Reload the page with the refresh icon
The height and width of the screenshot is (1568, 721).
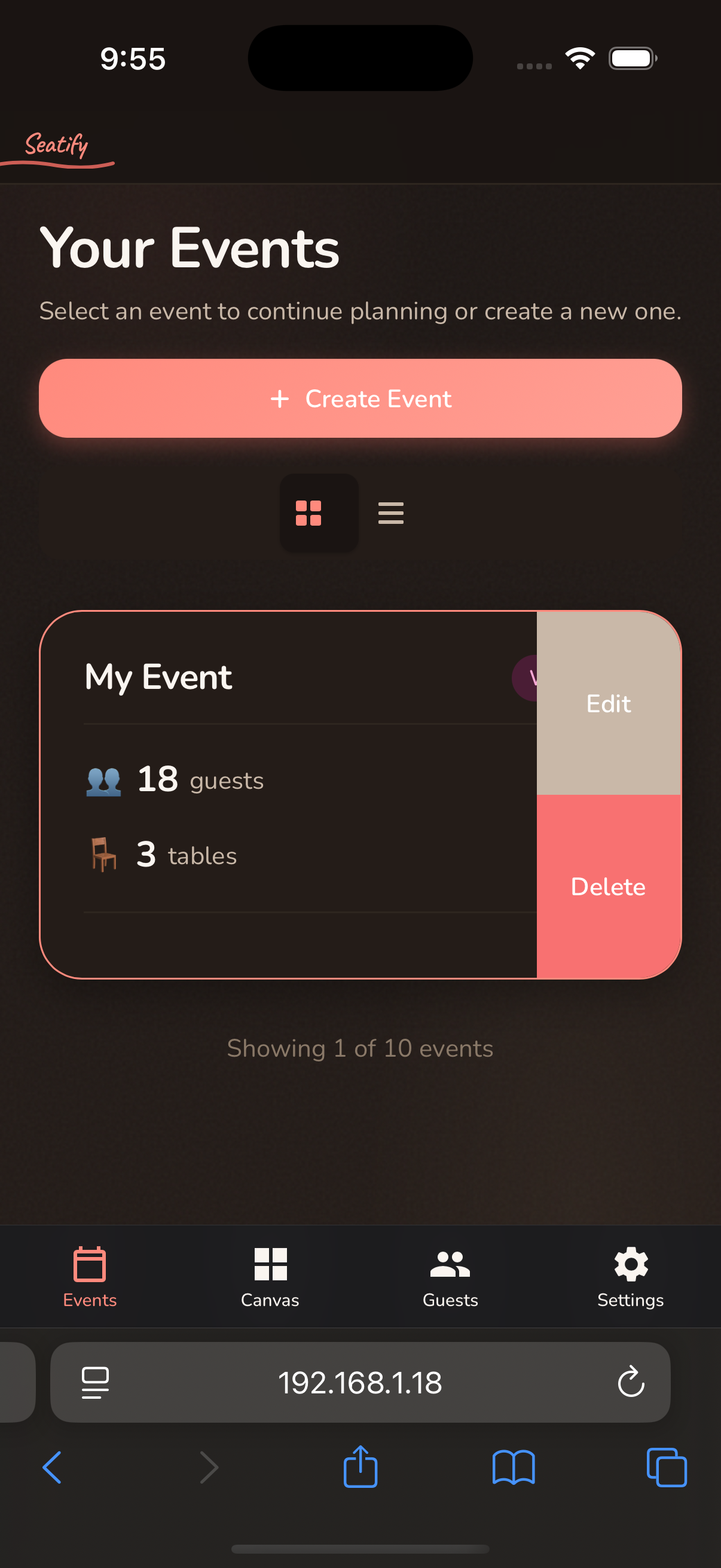[x=630, y=1383]
